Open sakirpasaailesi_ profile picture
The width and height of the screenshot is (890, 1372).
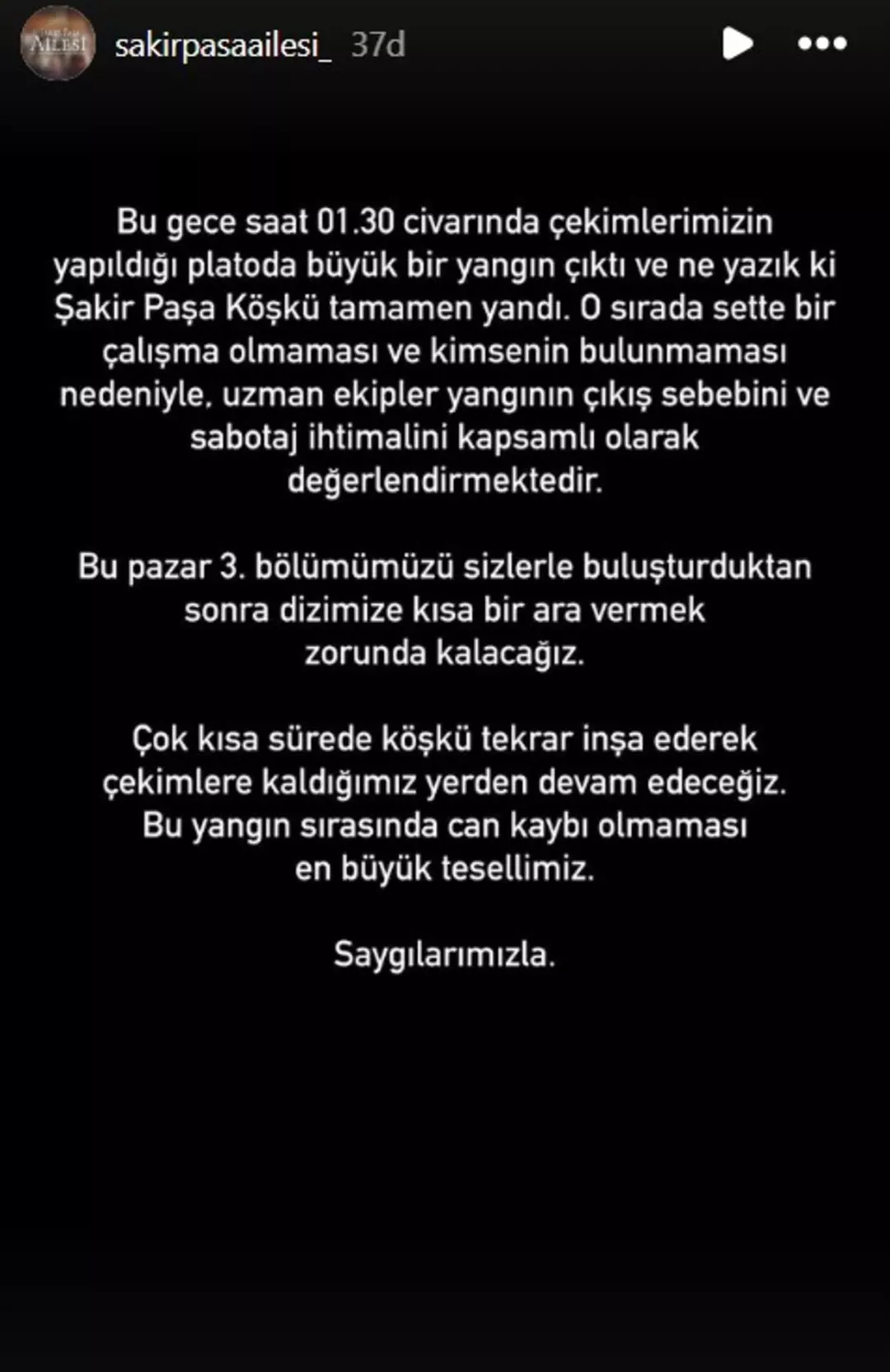pyautogui.click(x=57, y=44)
